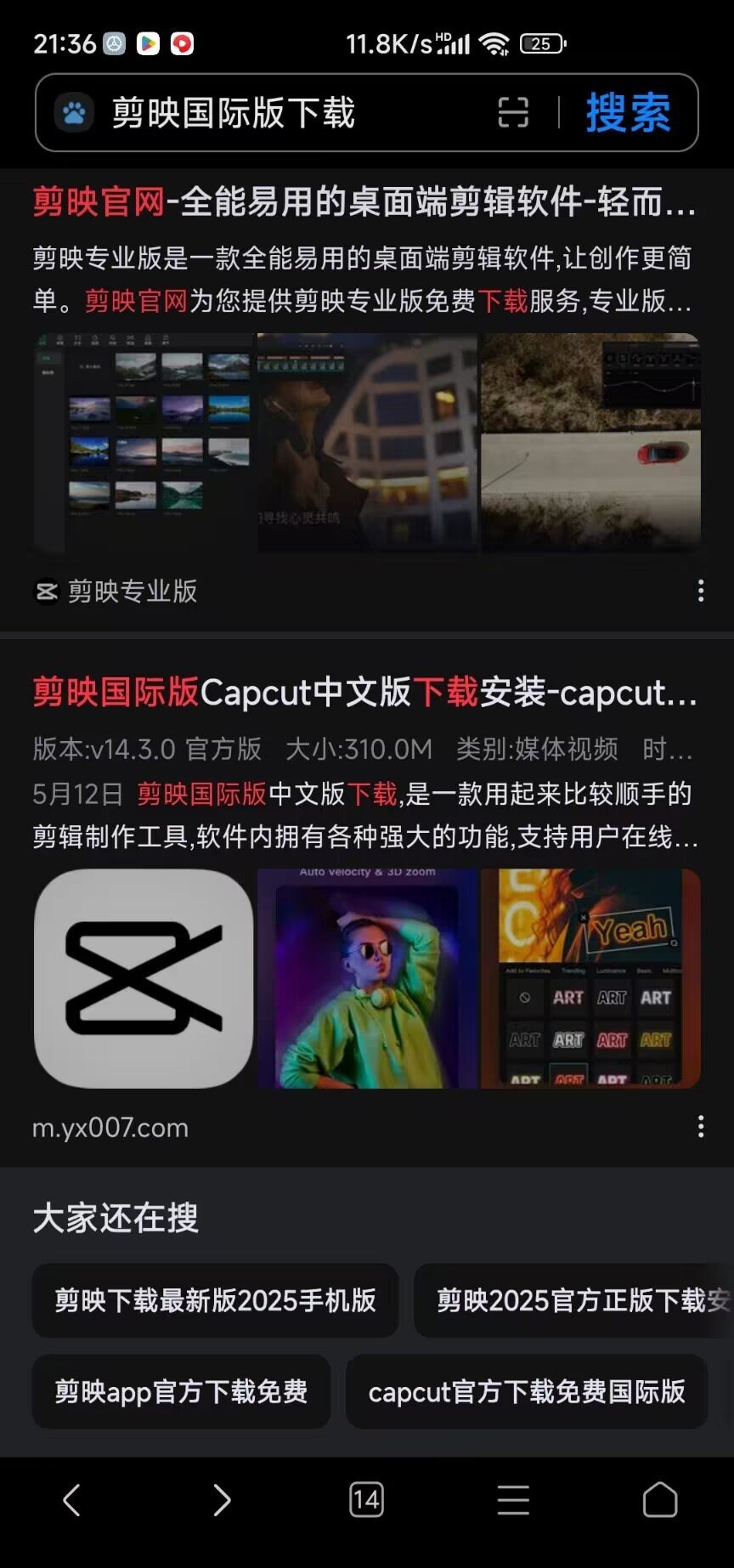Image resolution: width=734 pixels, height=1568 pixels.
Task: Open more options for 剪映专业版 result
Action: 701,591
